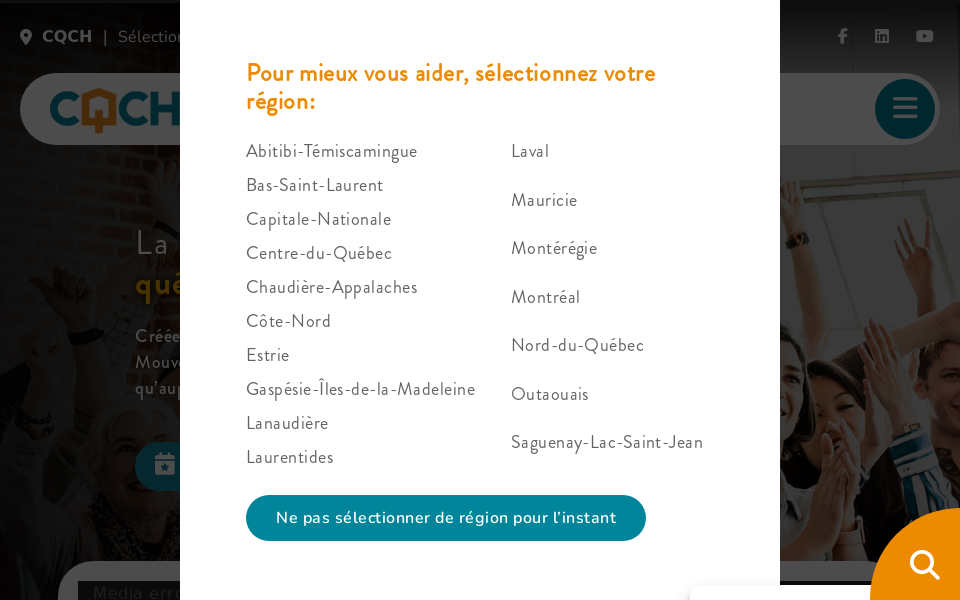Open the hamburger menu
Screen dimensions: 960x600
[x=904, y=108]
